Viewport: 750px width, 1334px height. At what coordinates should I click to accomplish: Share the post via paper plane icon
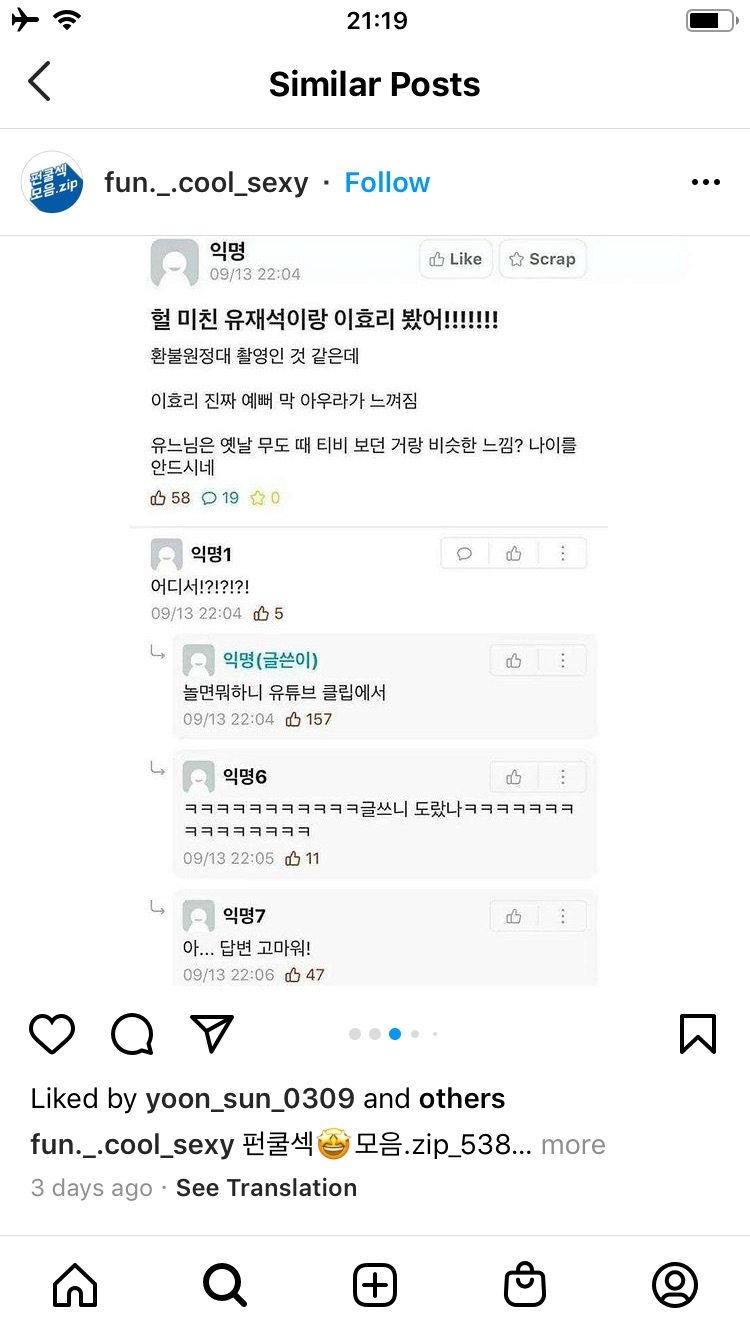point(212,1034)
